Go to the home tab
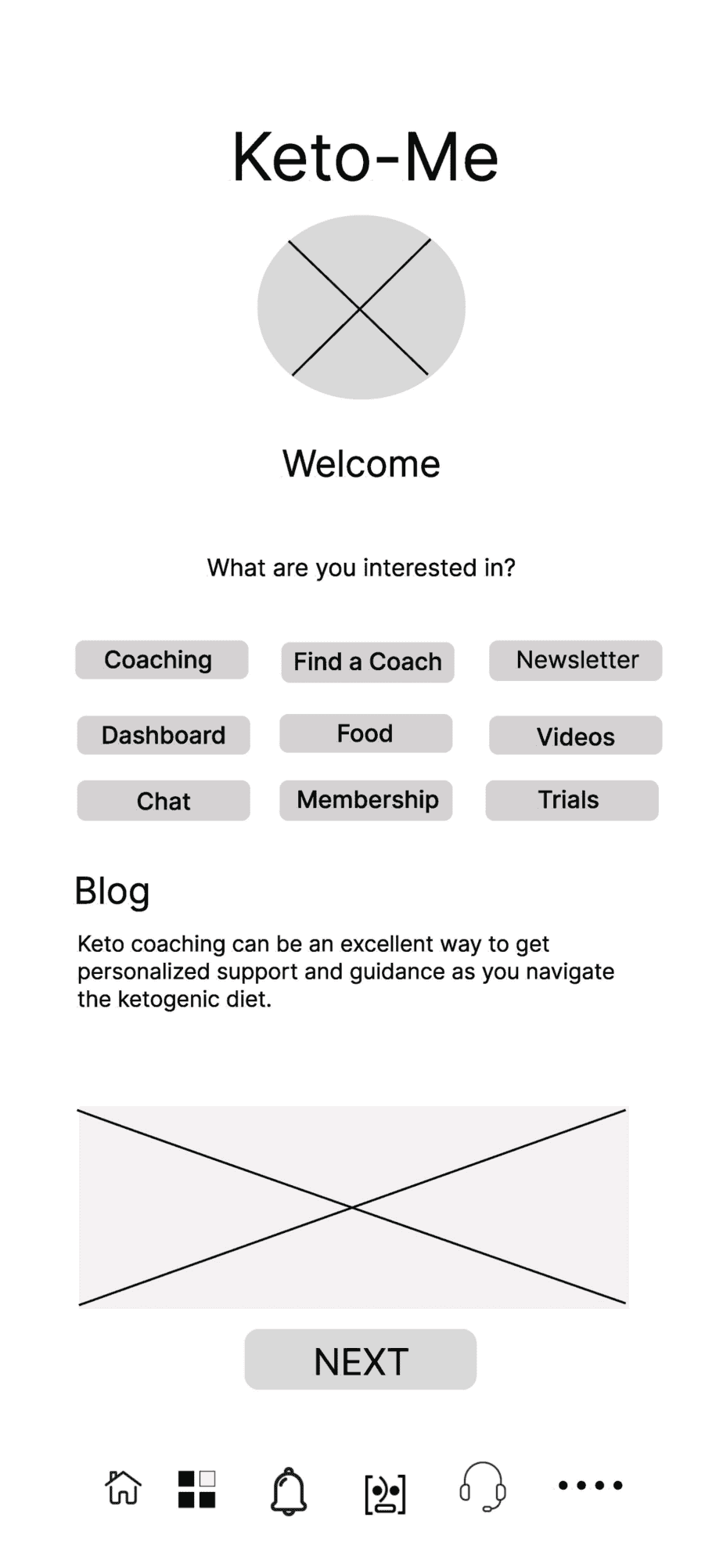723x1568 pixels. click(123, 1487)
